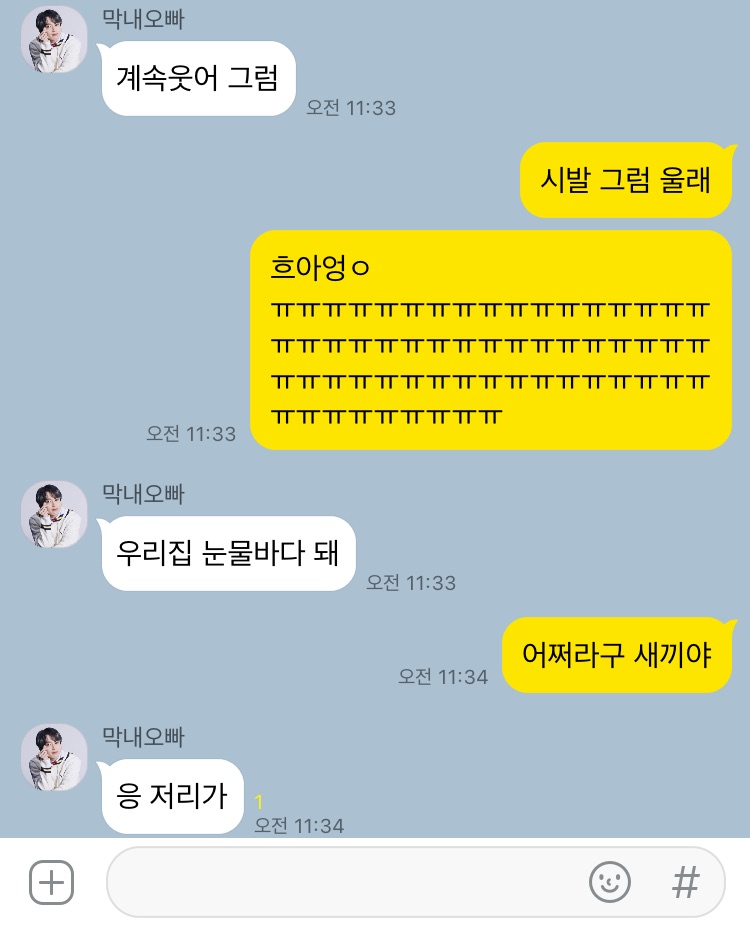
Task: Open the emoticon picker
Action: click(x=609, y=882)
